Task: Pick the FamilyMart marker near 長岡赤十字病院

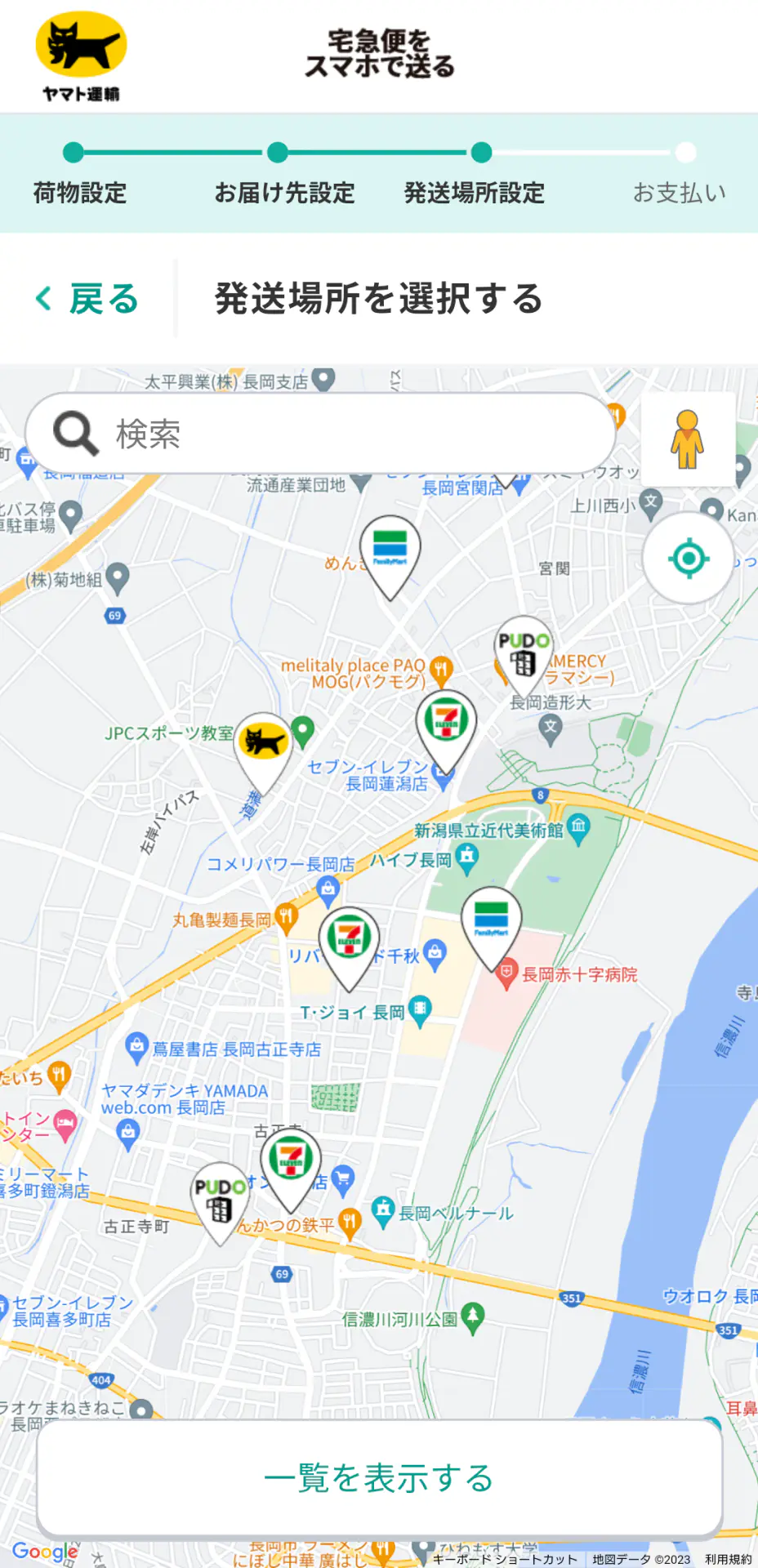Action: click(491, 920)
